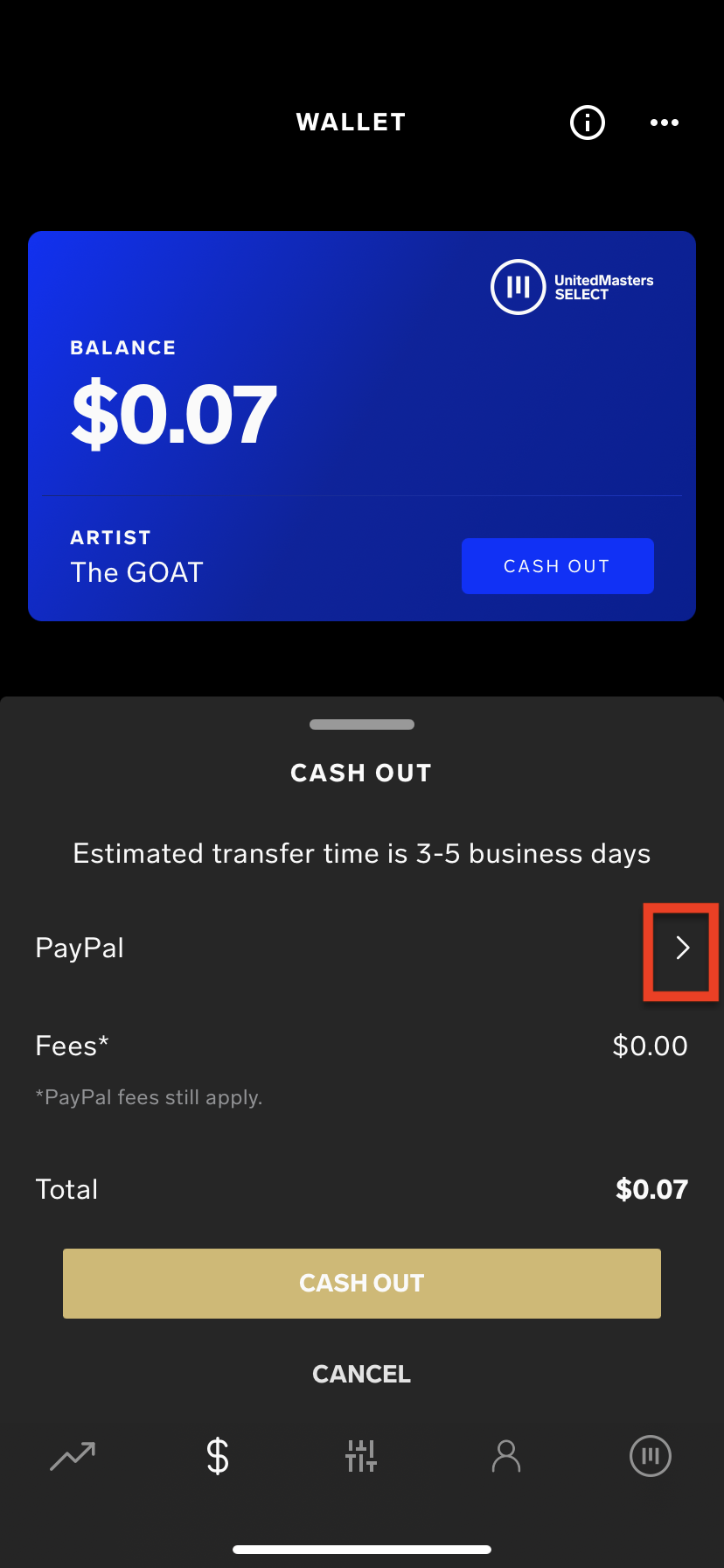Confirm with the gold Cash Out button
Screen dimensions: 724x1568
(361, 1283)
